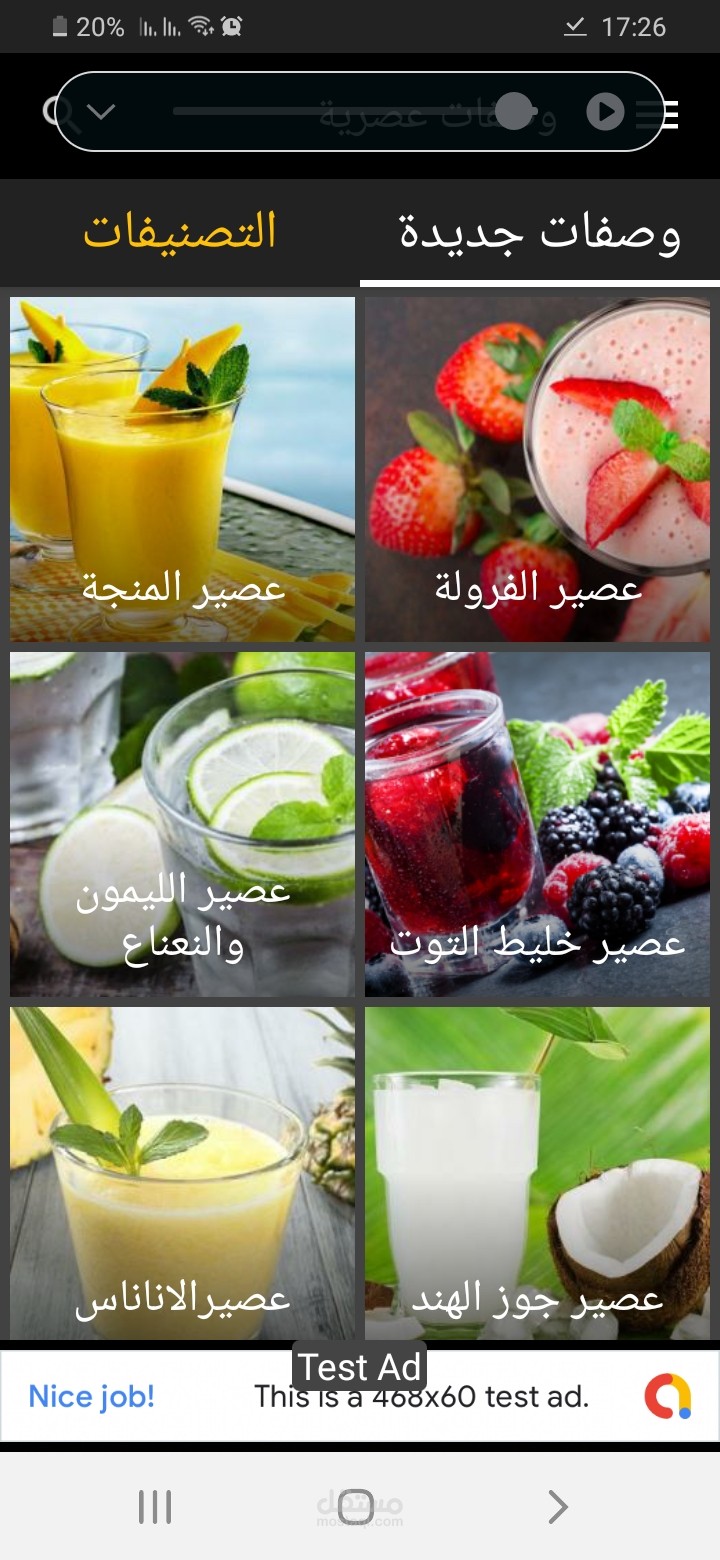
Task: Open the dropdown arrow next to the magnifier
Action: (x=99, y=113)
